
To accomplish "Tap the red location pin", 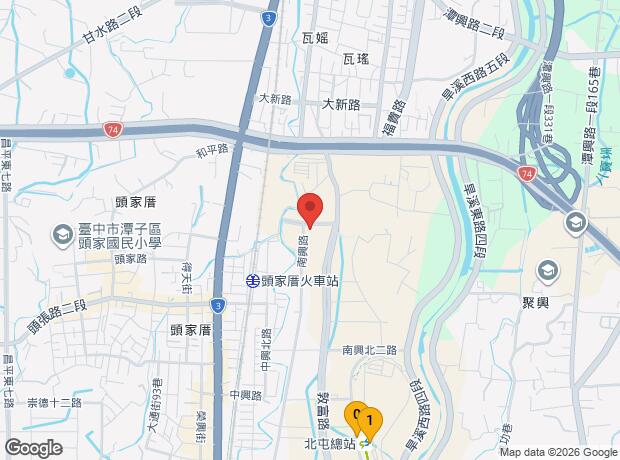I will [x=310, y=209].
